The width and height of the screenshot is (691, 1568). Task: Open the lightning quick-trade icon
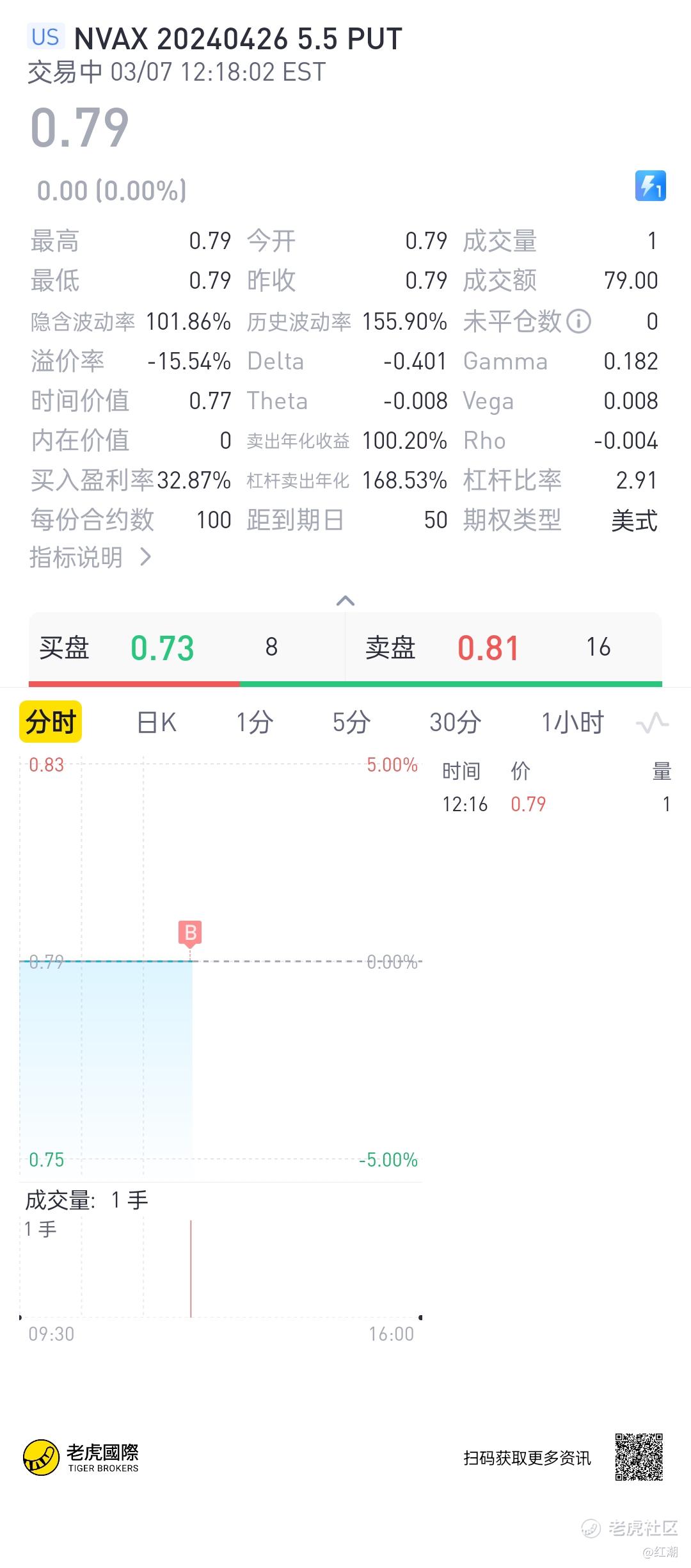(650, 186)
